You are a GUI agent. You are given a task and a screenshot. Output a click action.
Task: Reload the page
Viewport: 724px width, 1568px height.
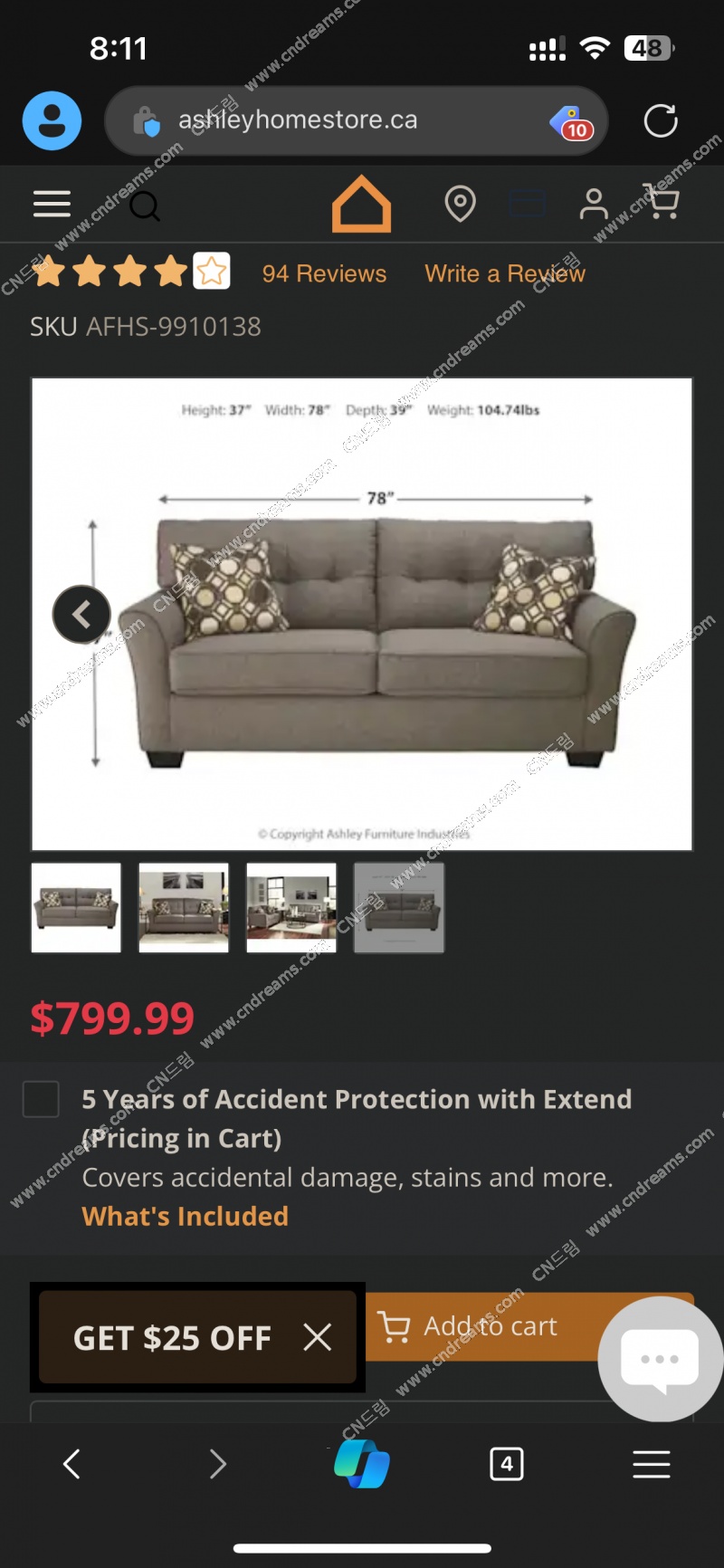tap(661, 120)
